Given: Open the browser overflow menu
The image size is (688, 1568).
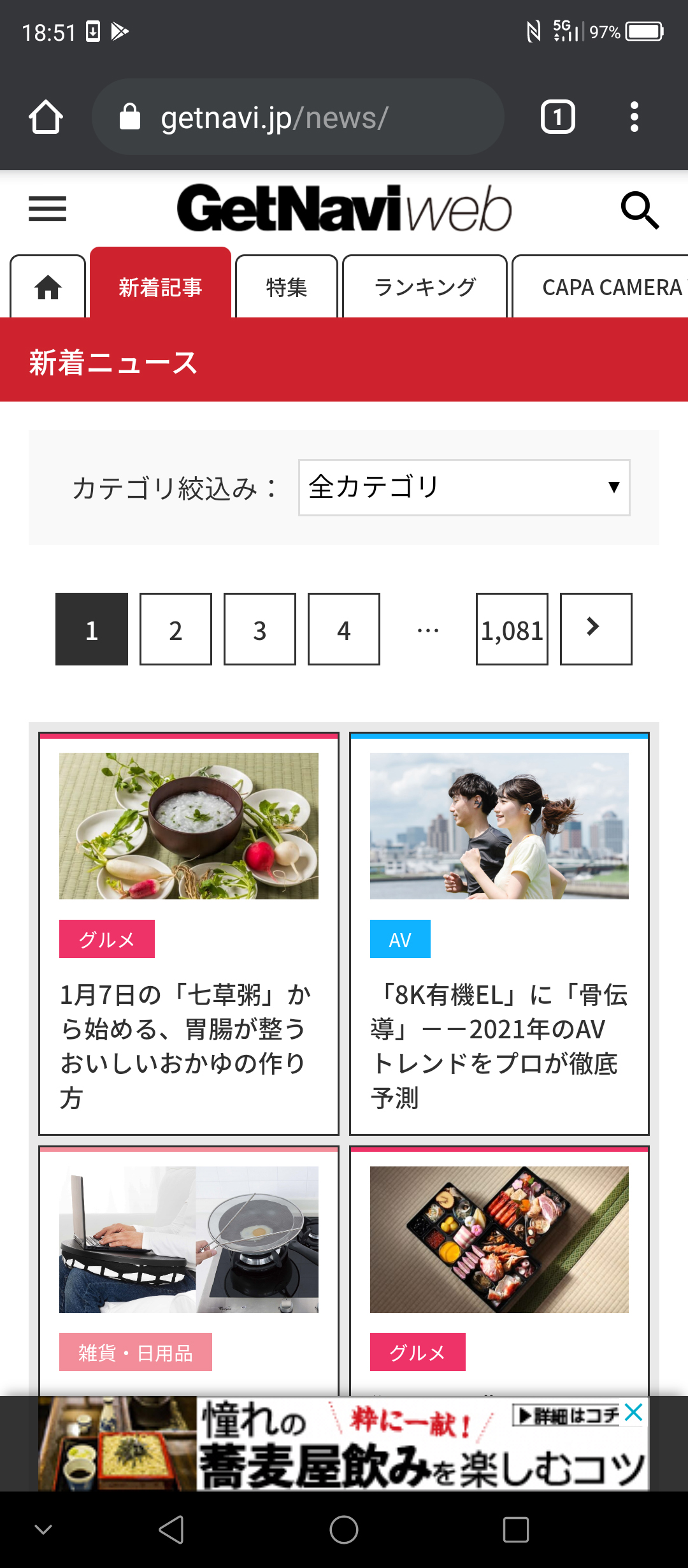Looking at the screenshot, I should pyautogui.click(x=634, y=117).
